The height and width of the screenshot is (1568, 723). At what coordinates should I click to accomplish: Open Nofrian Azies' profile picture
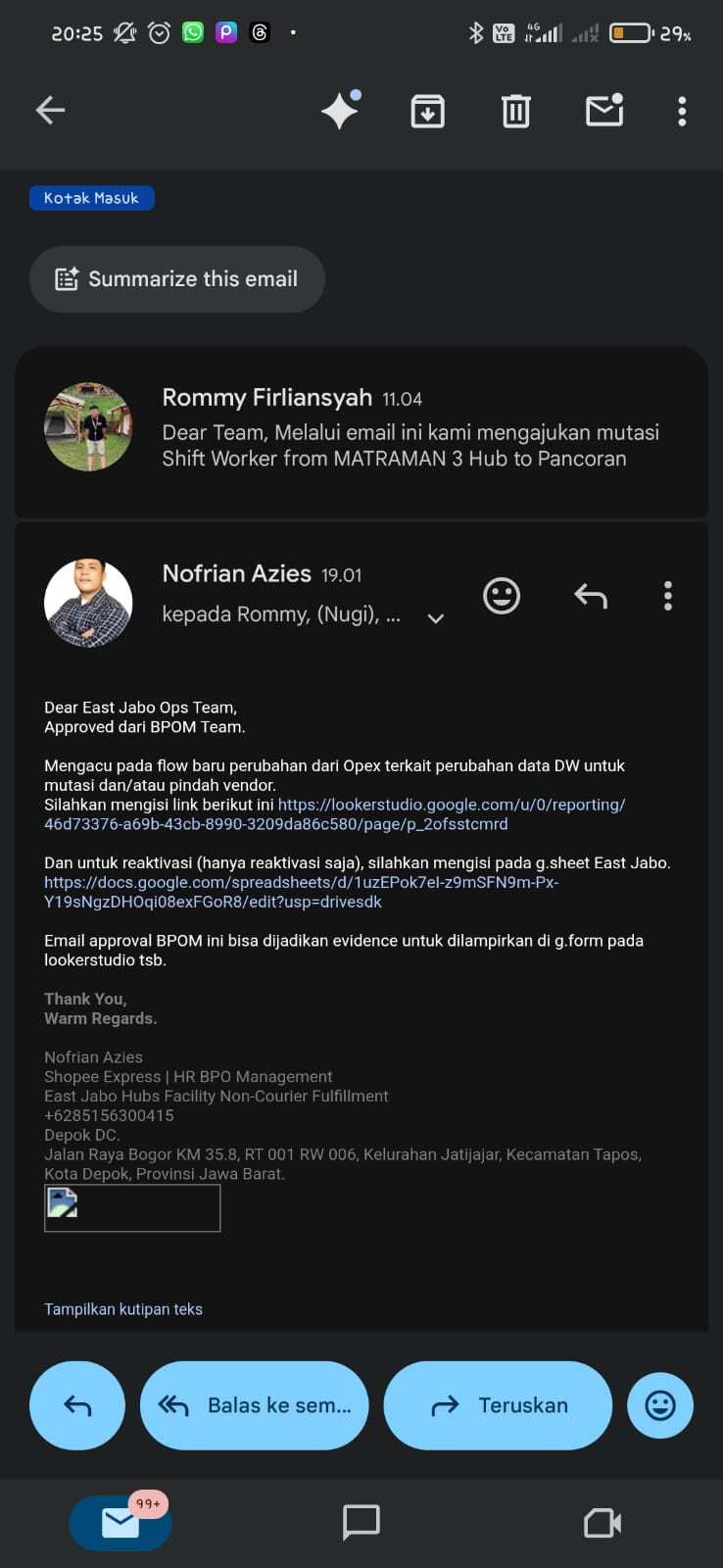[x=88, y=603]
